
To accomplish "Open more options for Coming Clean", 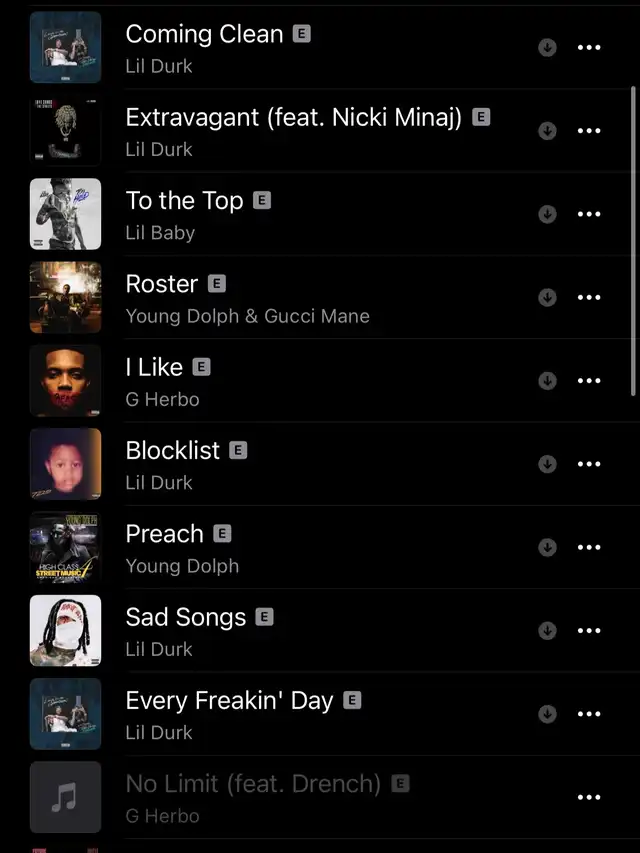I will point(590,47).
